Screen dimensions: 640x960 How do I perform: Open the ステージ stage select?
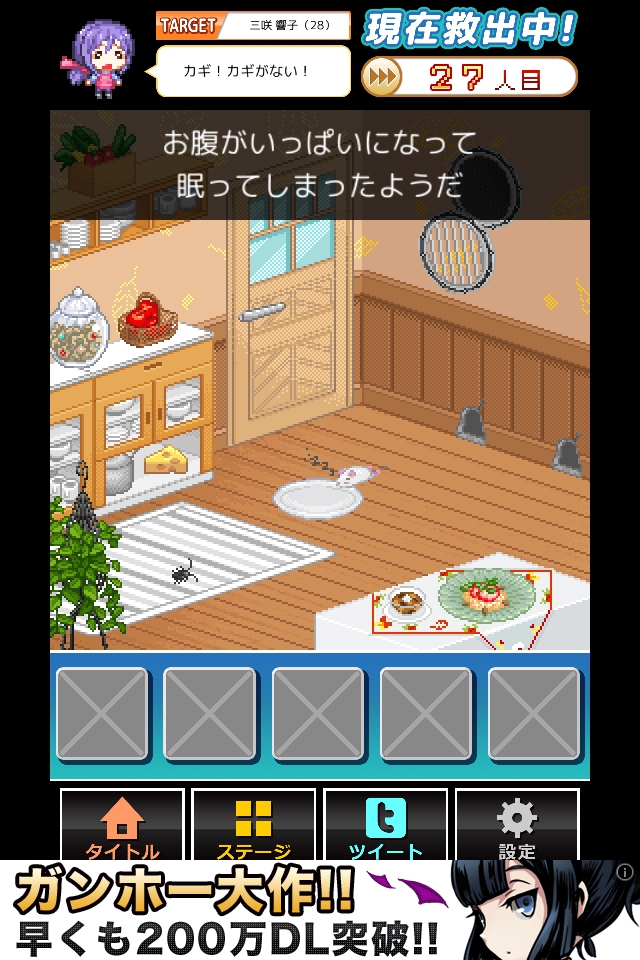[254, 826]
